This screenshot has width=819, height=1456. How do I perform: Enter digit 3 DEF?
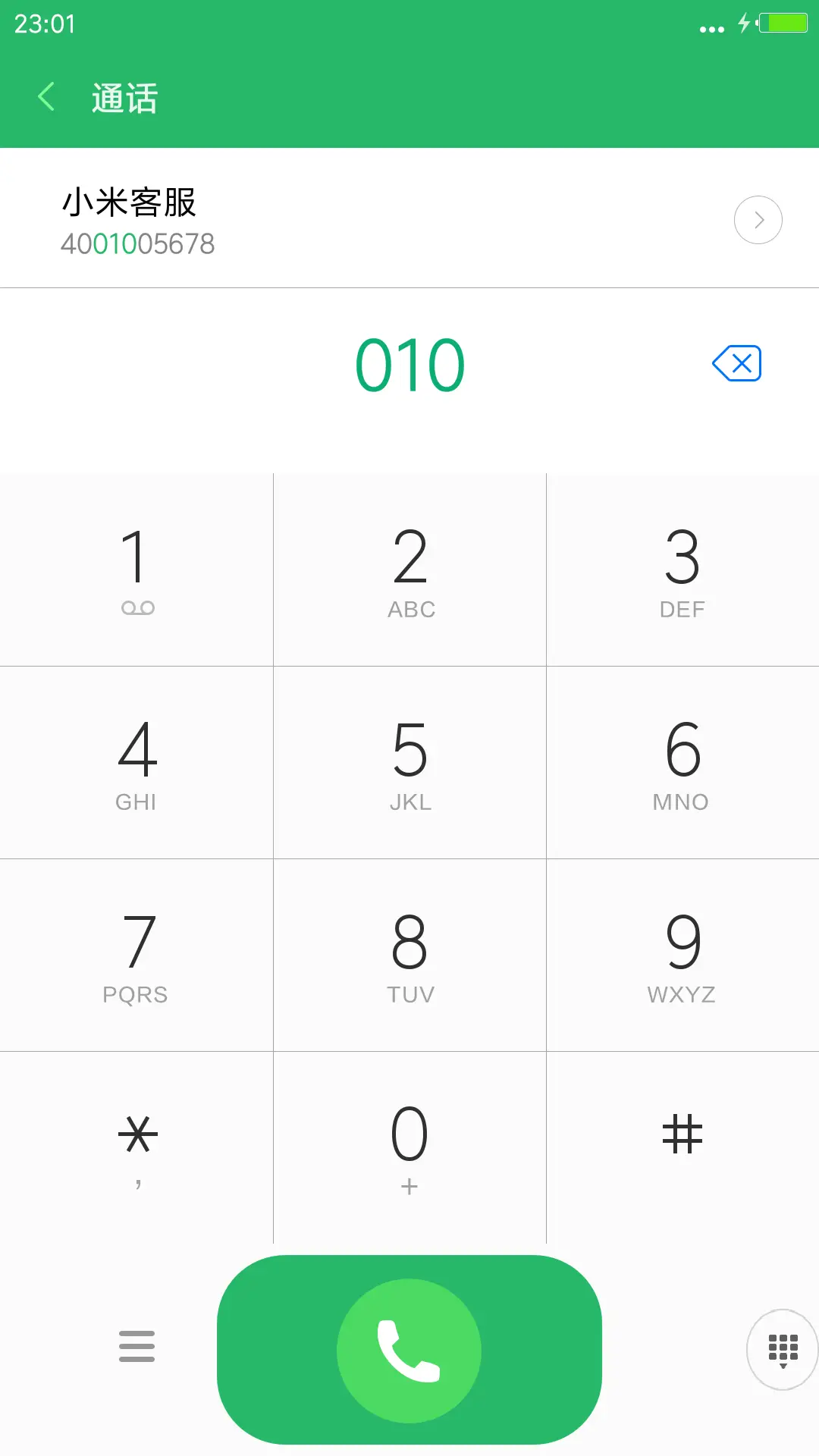tap(682, 570)
